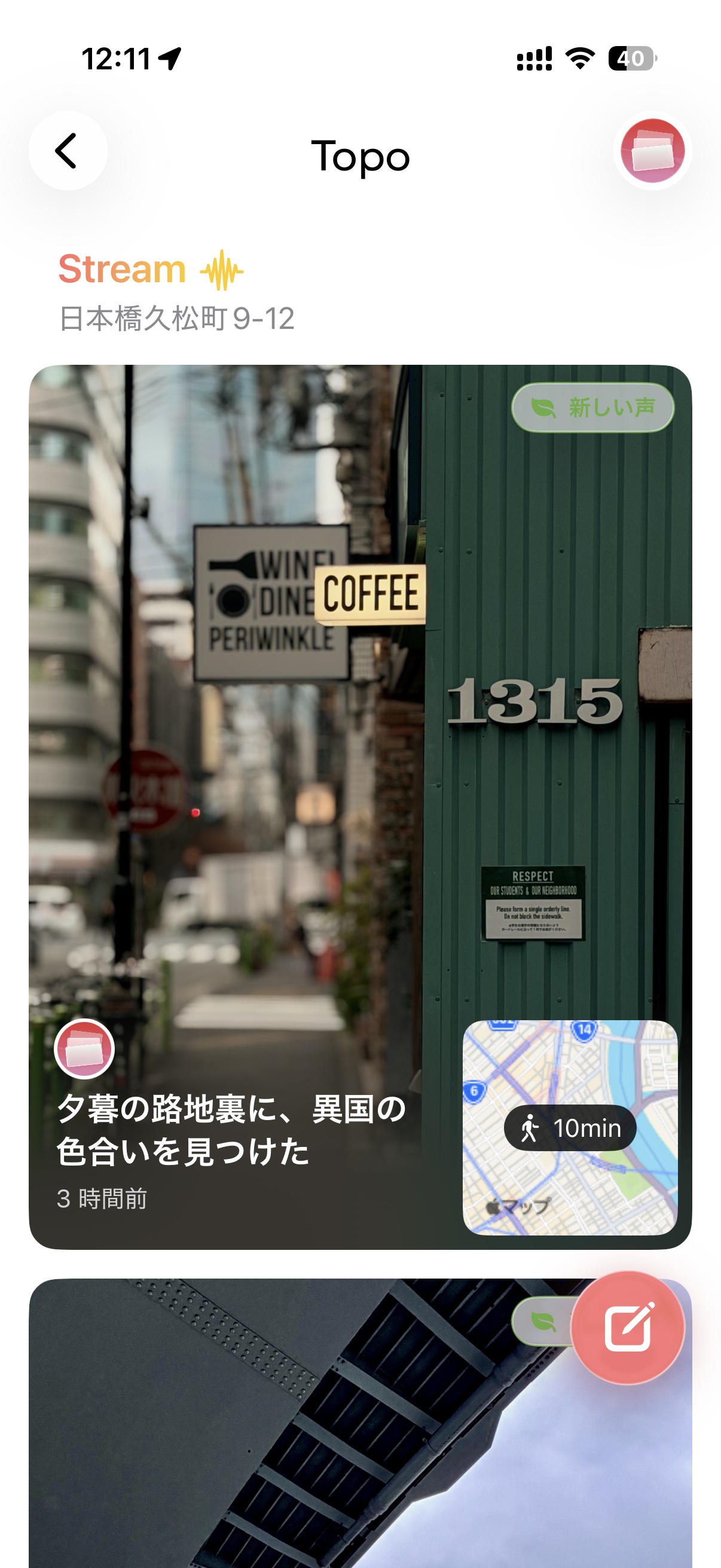Compose a new post with the pencil button

coord(627,1327)
